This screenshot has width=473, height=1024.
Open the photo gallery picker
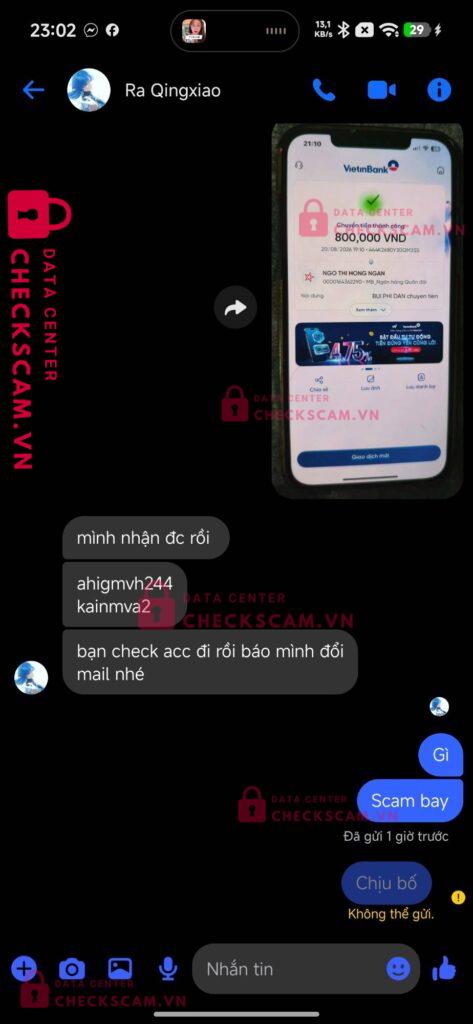tap(120, 968)
